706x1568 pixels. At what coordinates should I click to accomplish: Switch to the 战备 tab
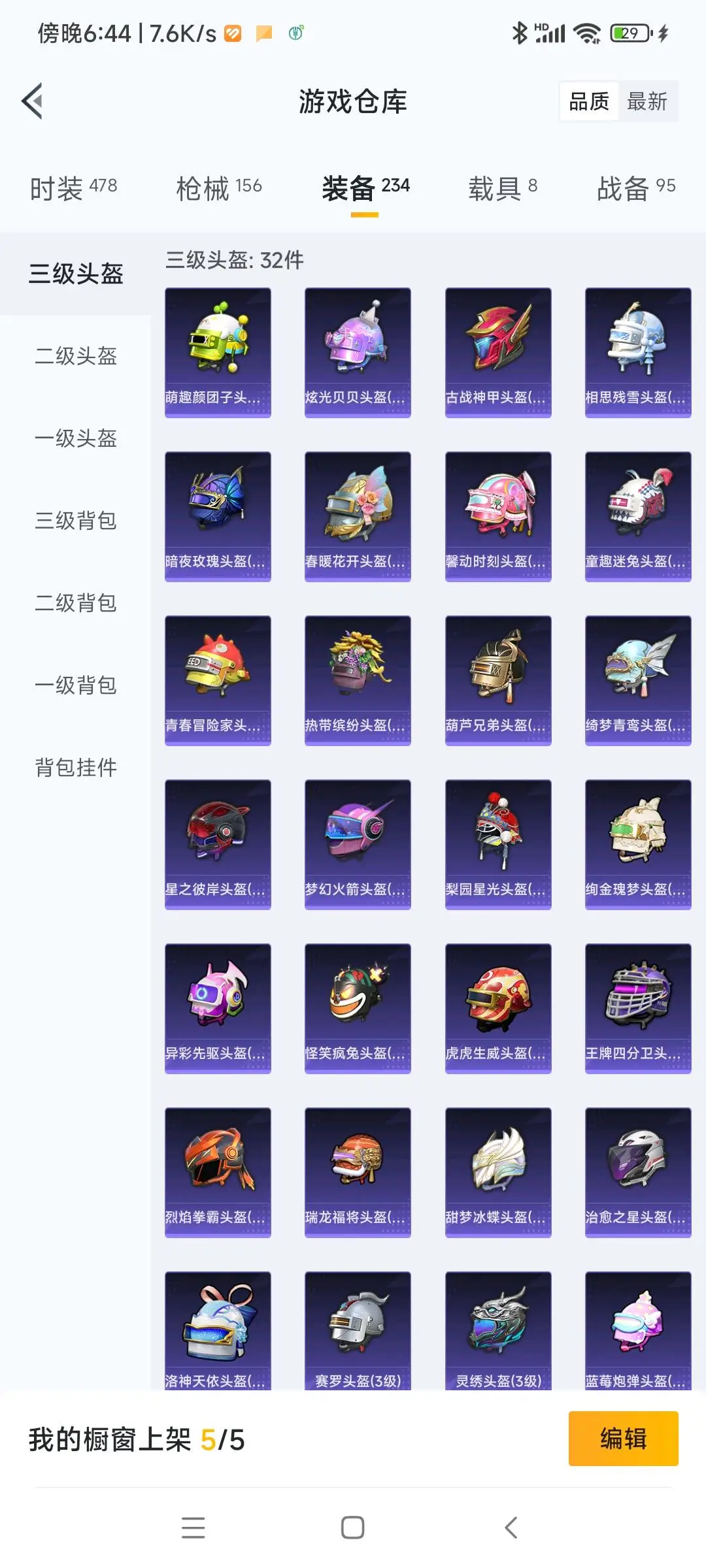(635, 188)
